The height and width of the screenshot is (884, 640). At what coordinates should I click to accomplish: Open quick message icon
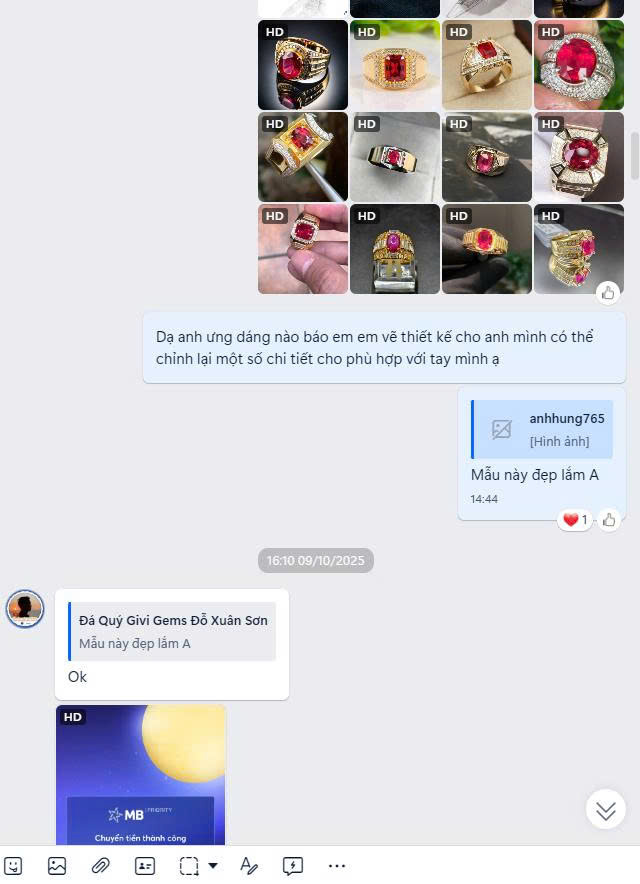pyautogui.click(x=292, y=866)
